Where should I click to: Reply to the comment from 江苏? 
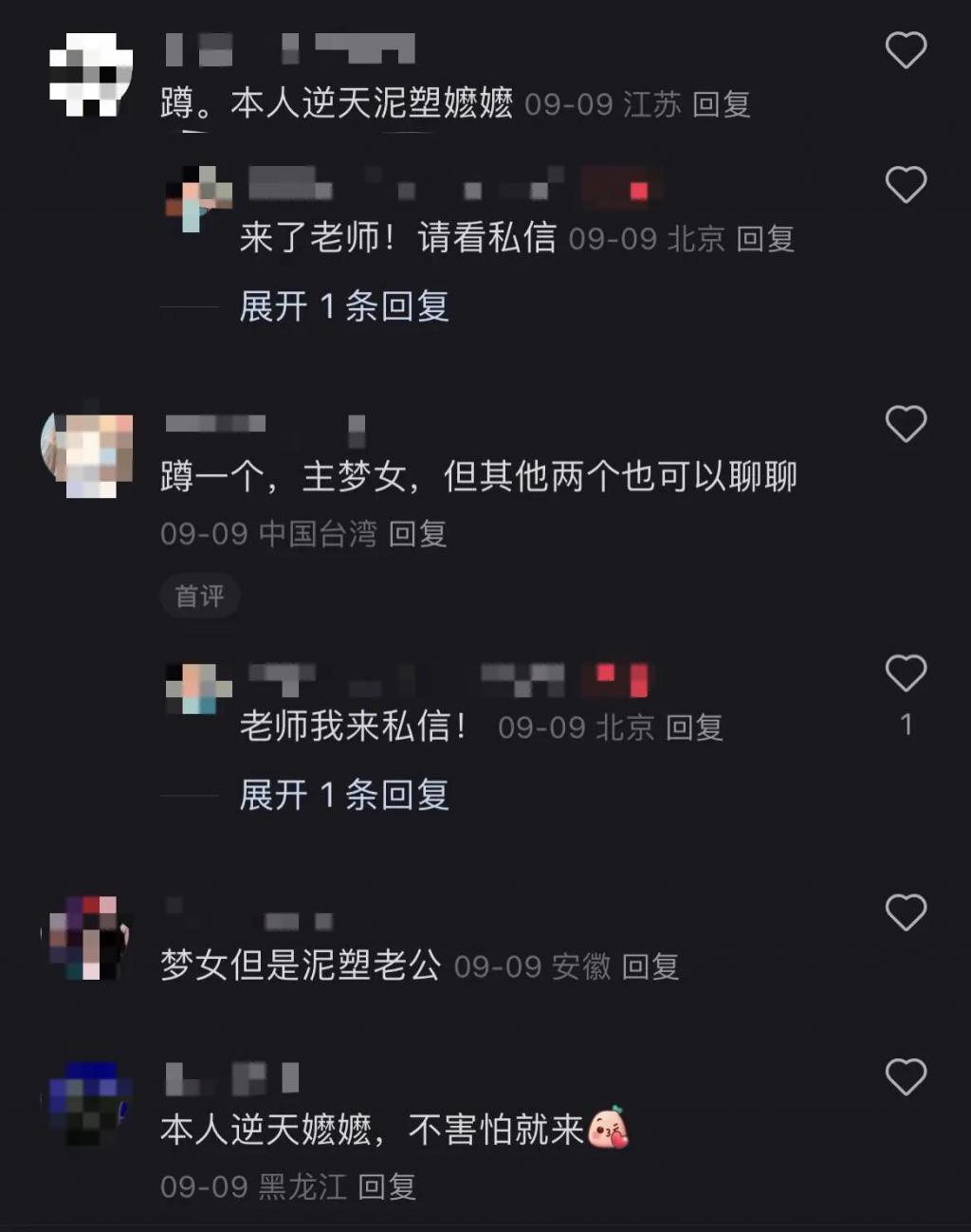(x=722, y=104)
